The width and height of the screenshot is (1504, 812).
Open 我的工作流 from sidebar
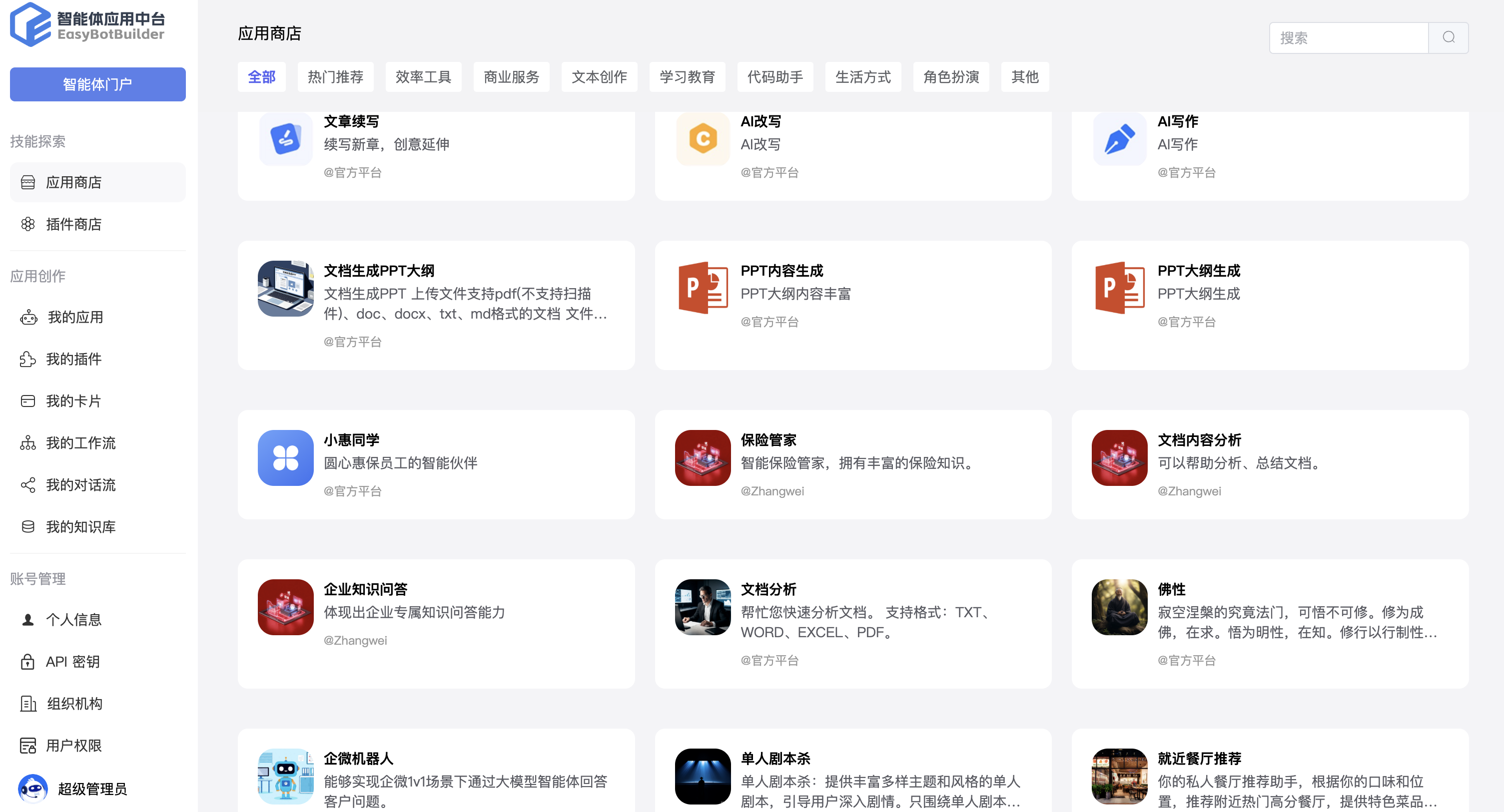[80, 443]
